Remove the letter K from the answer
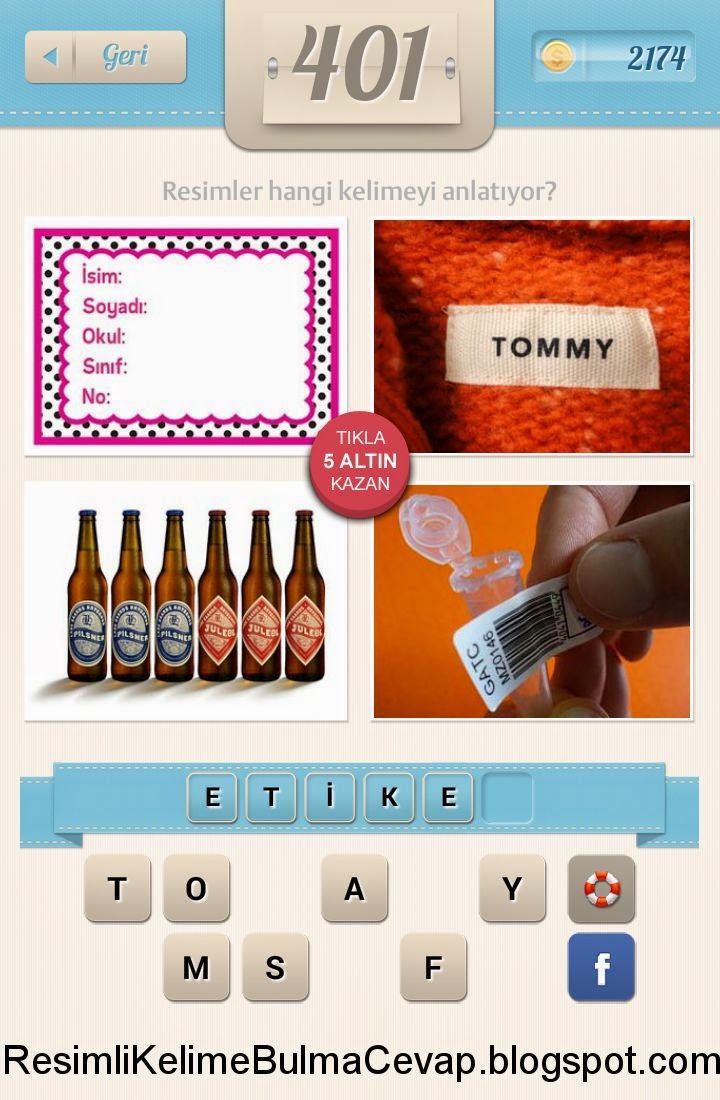This screenshot has height=1100, width=720. 389,797
